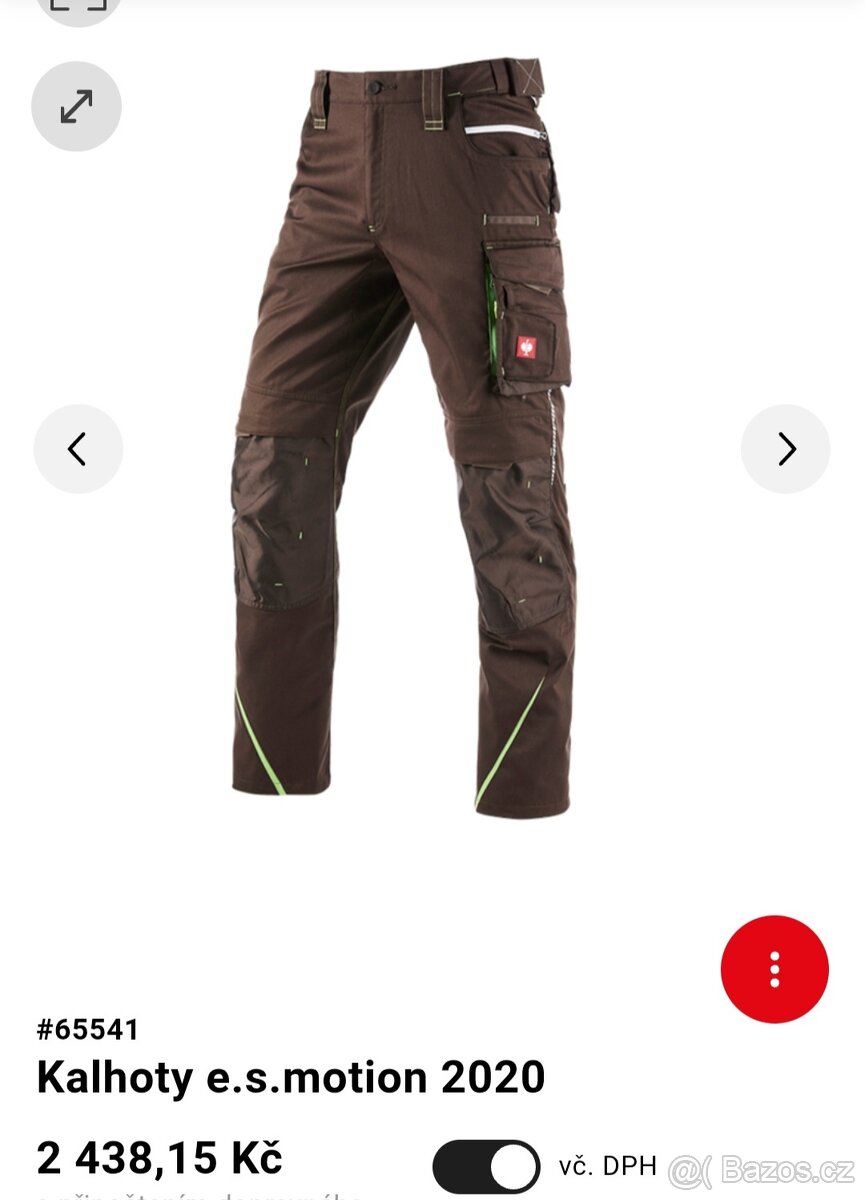Go to the next product photo

(x=785, y=449)
